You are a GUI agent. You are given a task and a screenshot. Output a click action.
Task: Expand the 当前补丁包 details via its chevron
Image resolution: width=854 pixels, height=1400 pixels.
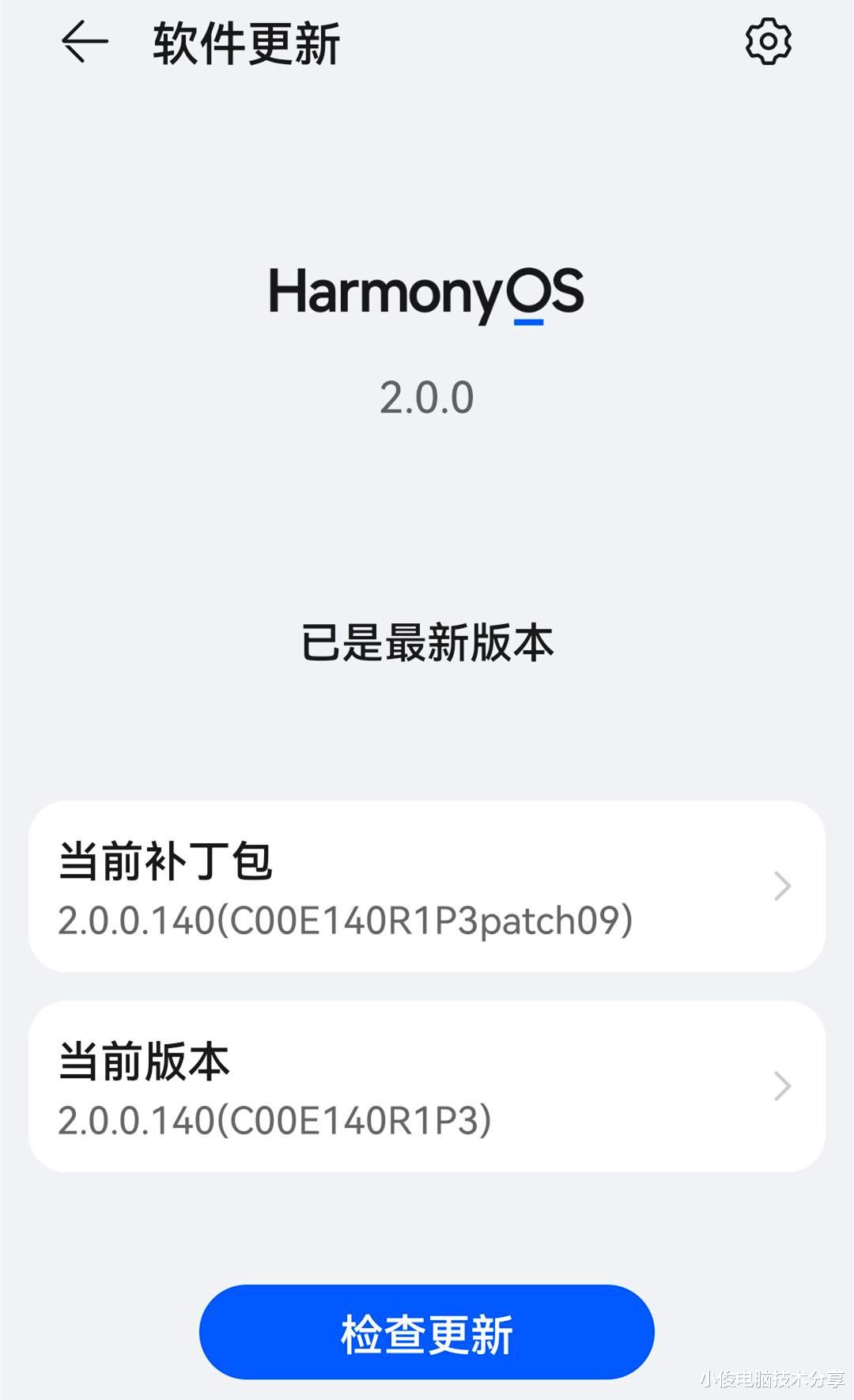pyautogui.click(x=781, y=887)
